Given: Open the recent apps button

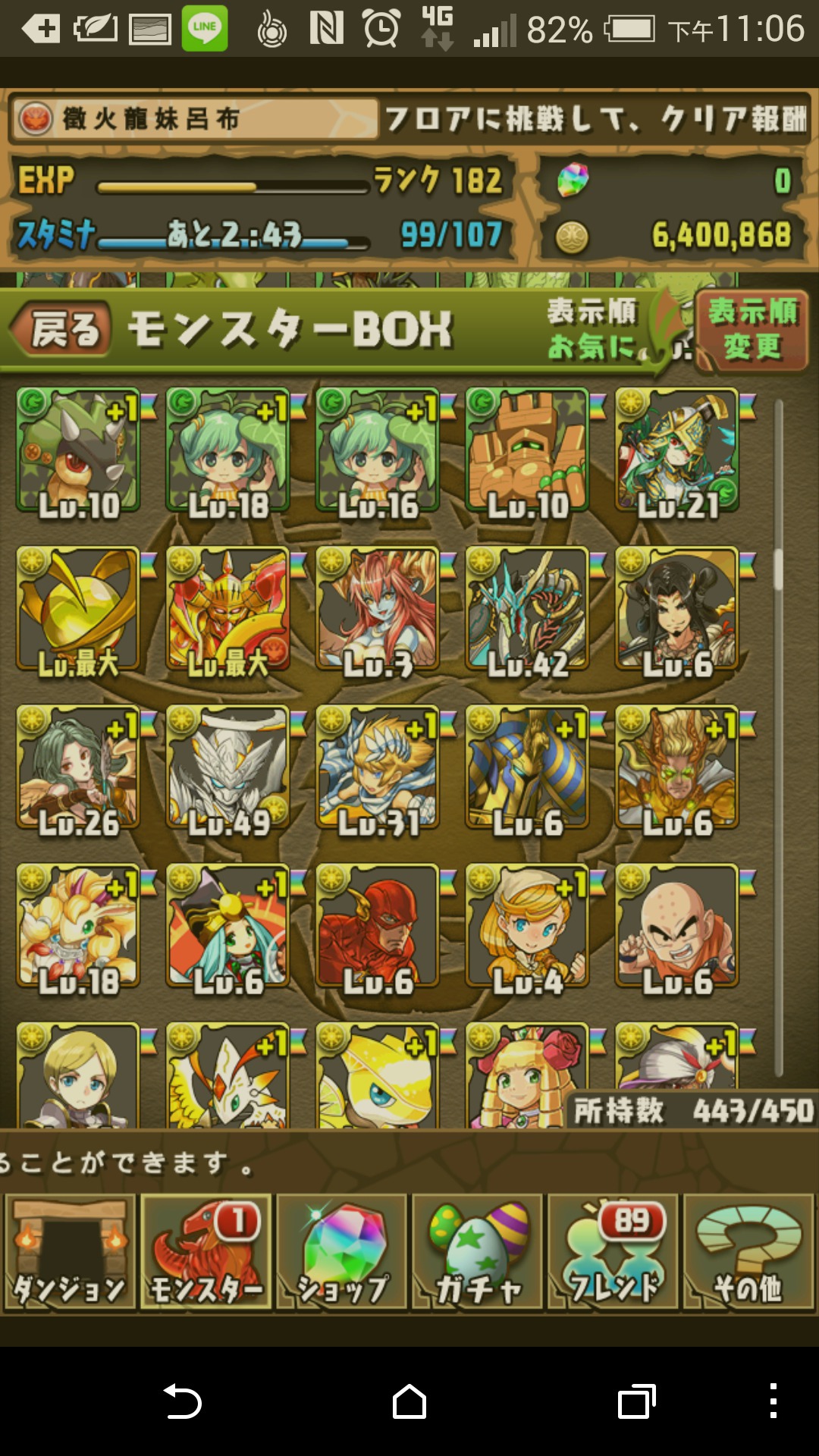Looking at the screenshot, I should 635,1401.
